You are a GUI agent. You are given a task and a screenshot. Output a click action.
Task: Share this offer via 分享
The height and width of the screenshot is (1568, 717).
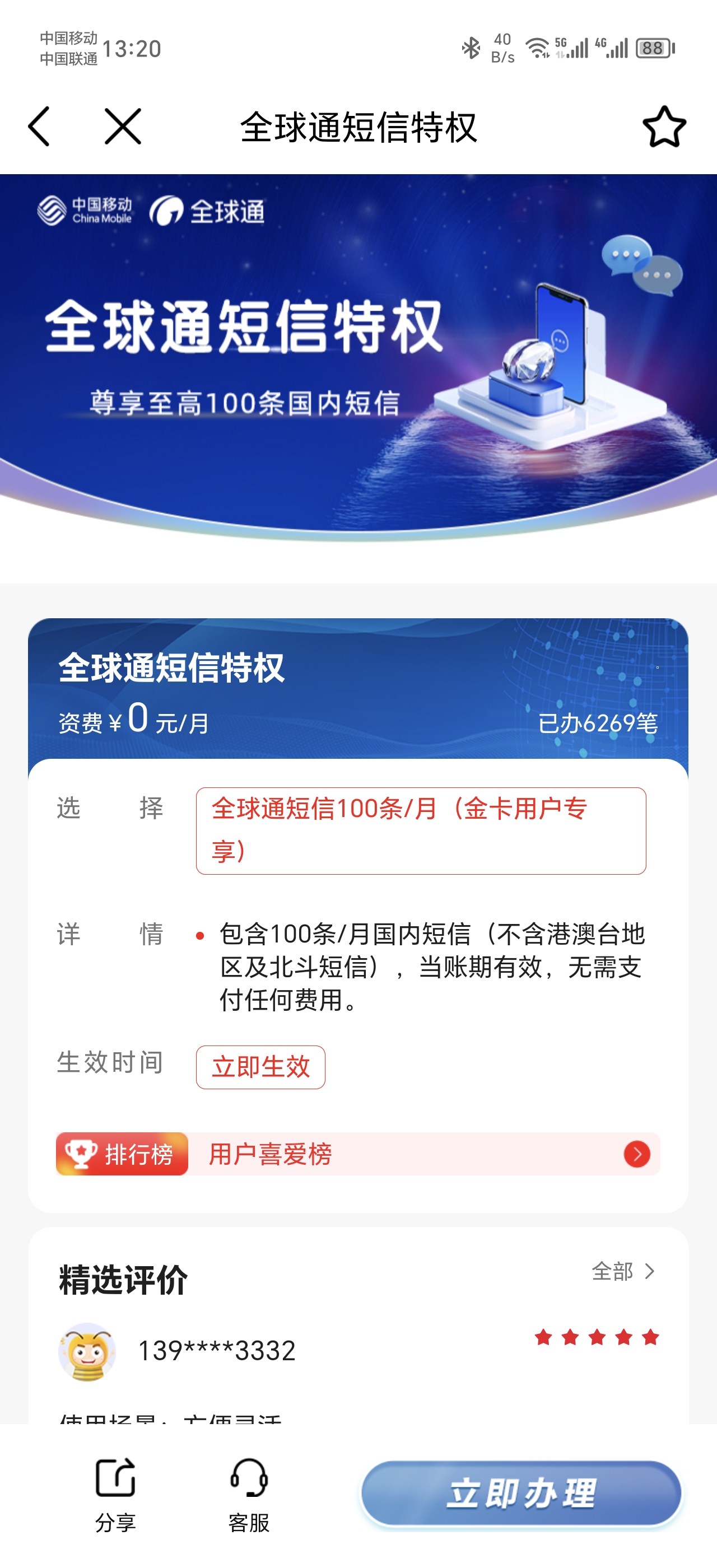[x=115, y=1494]
